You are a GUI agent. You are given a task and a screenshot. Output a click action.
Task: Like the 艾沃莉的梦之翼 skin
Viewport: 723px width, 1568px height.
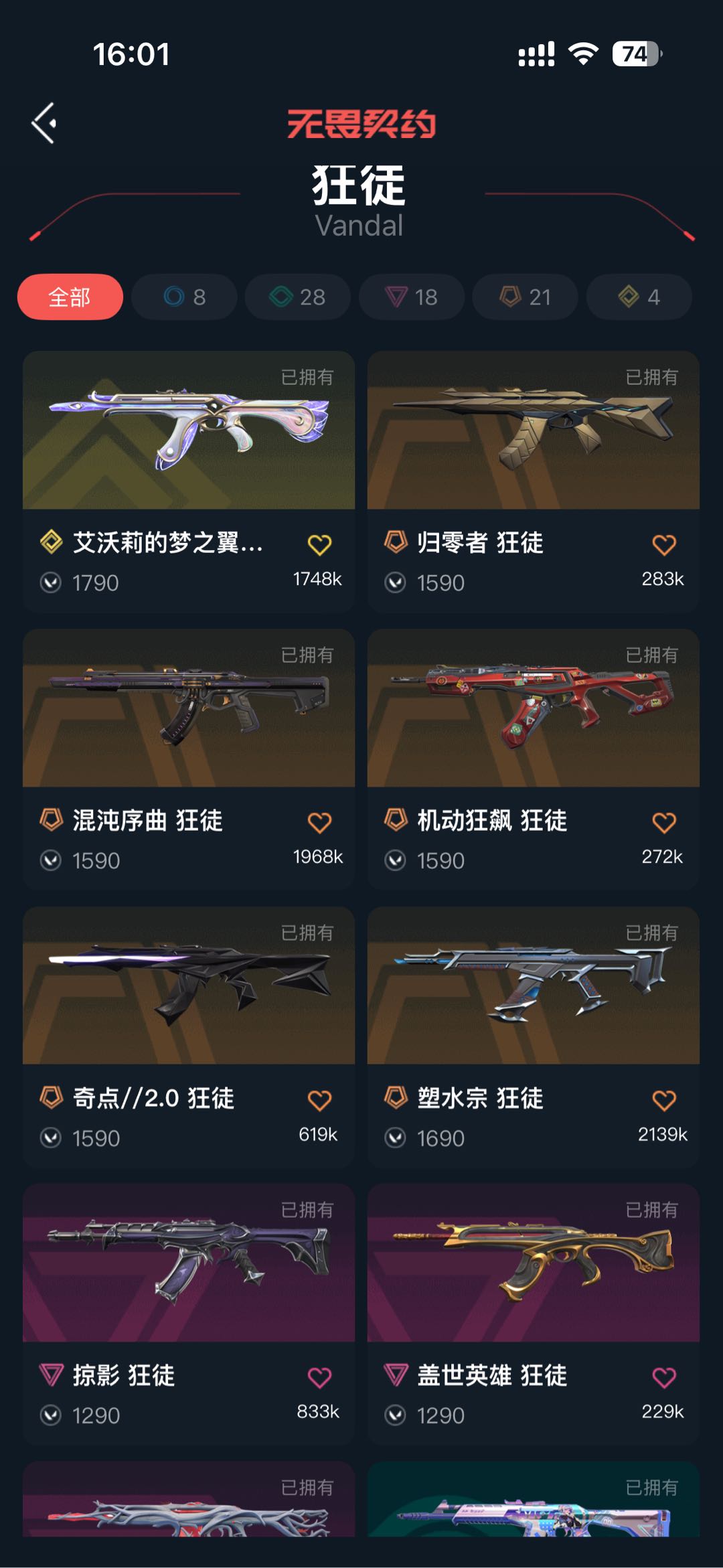tap(319, 544)
